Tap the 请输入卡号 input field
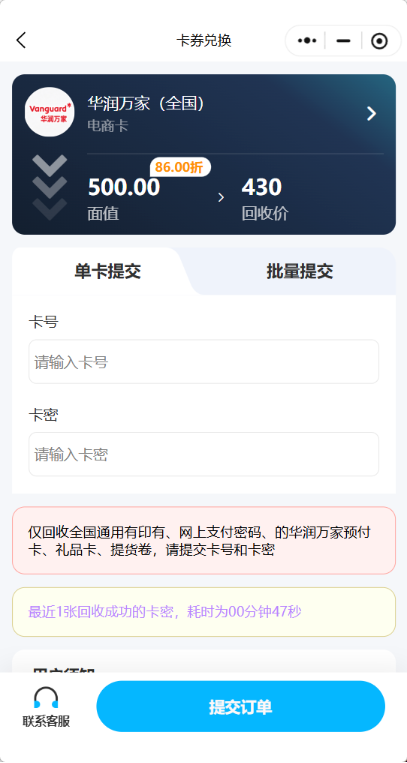Image resolution: width=407 pixels, height=763 pixels. 204,362
